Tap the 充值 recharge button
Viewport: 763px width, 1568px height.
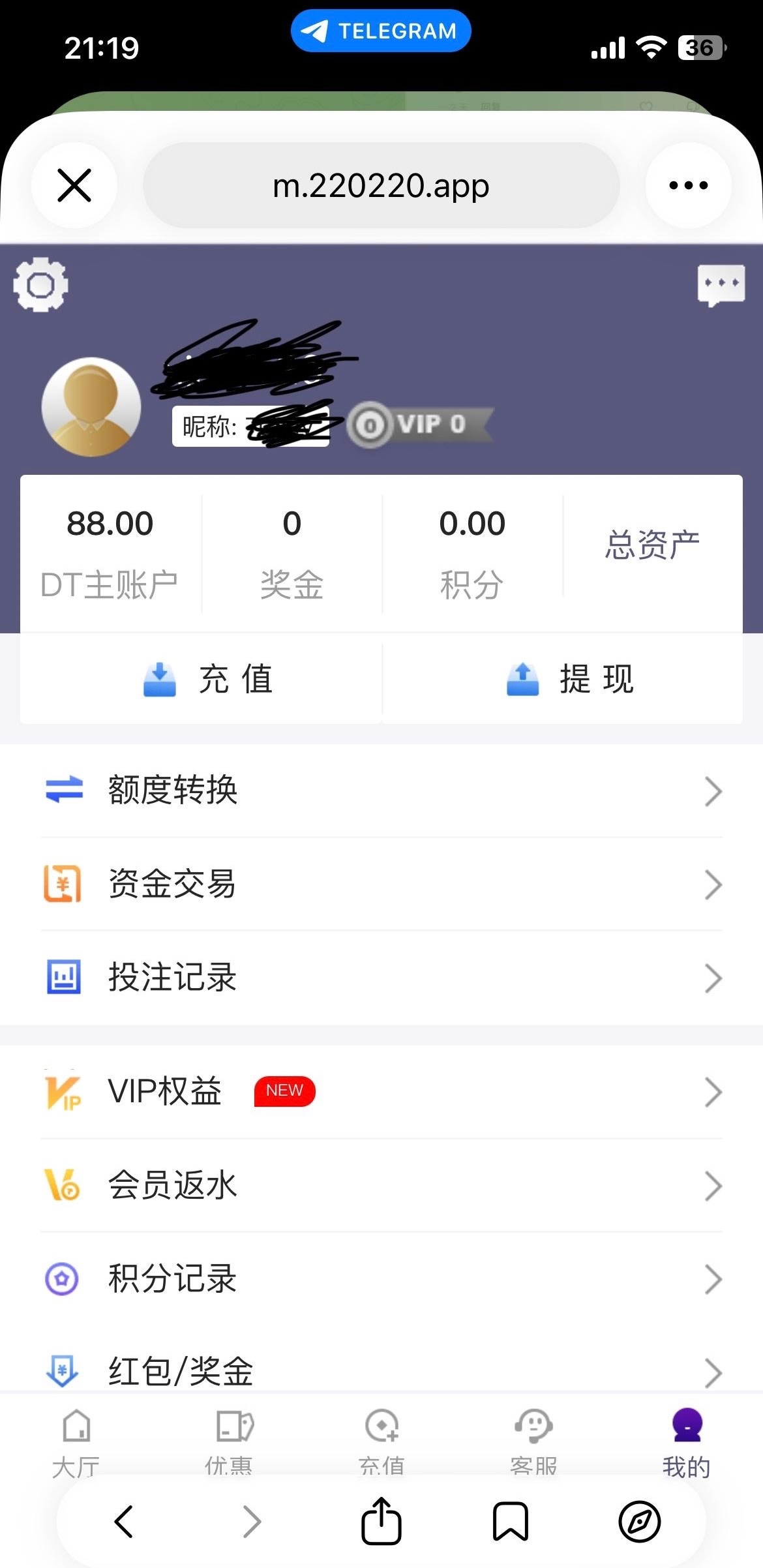[207, 679]
